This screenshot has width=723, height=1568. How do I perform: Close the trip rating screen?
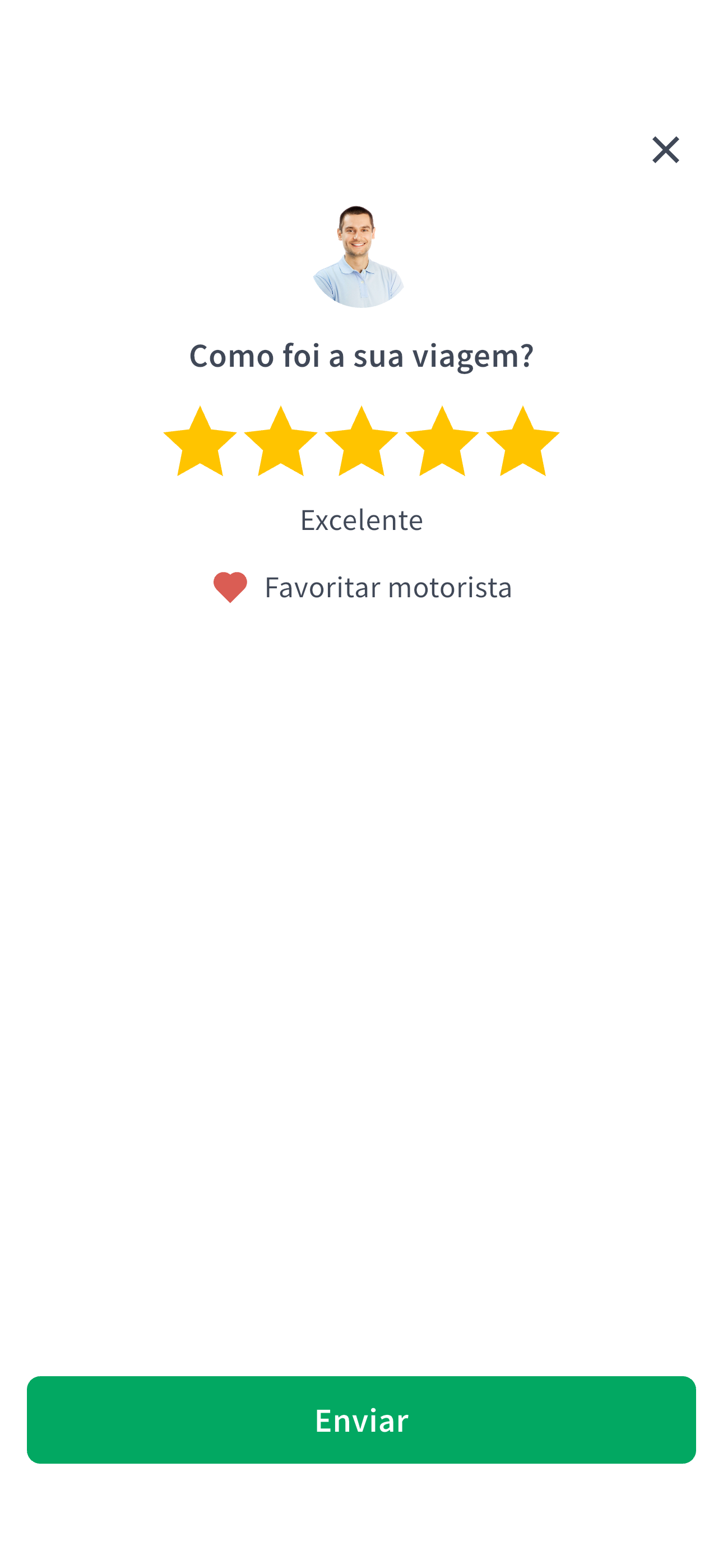pyautogui.click(x=665, y=150)
